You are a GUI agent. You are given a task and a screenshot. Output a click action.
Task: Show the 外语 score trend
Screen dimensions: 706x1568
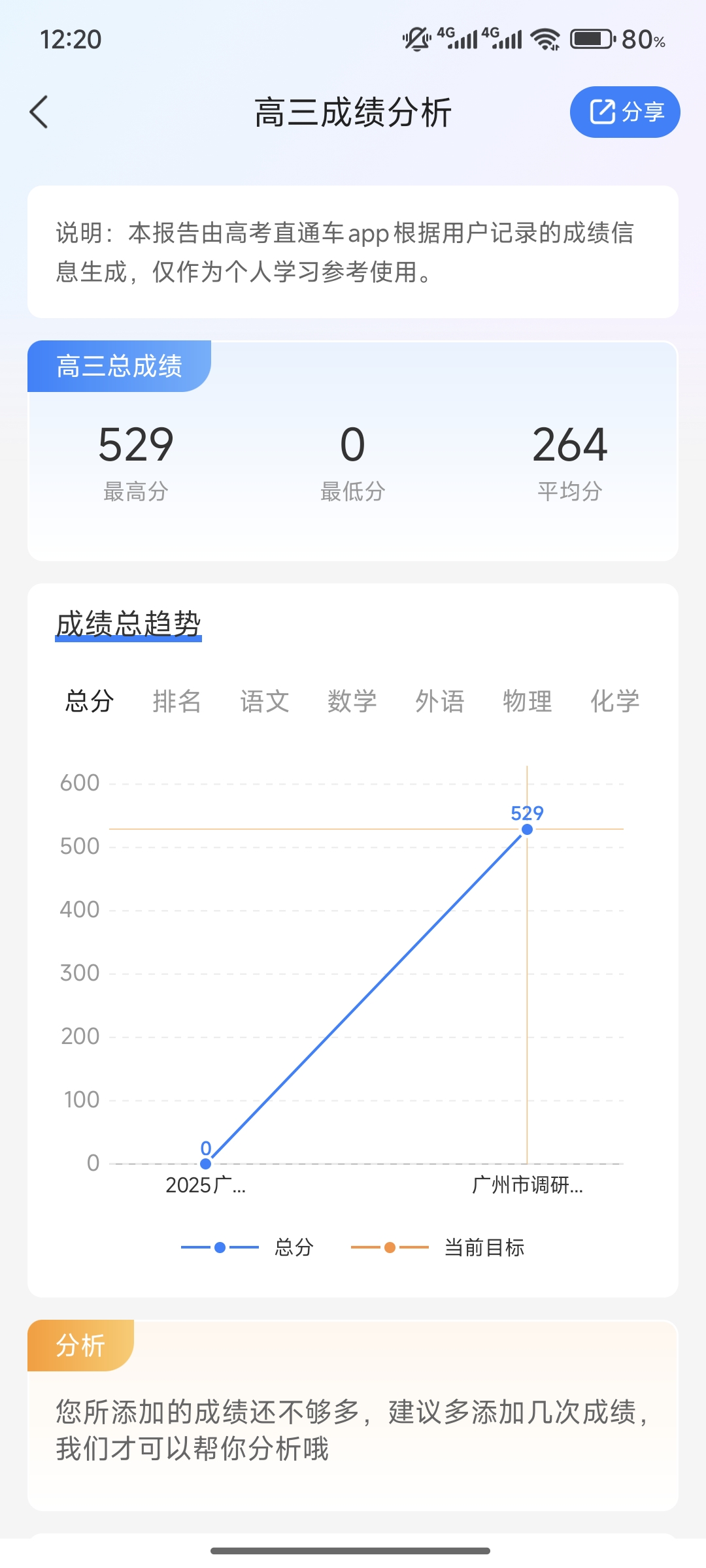(x=440, y=701)
